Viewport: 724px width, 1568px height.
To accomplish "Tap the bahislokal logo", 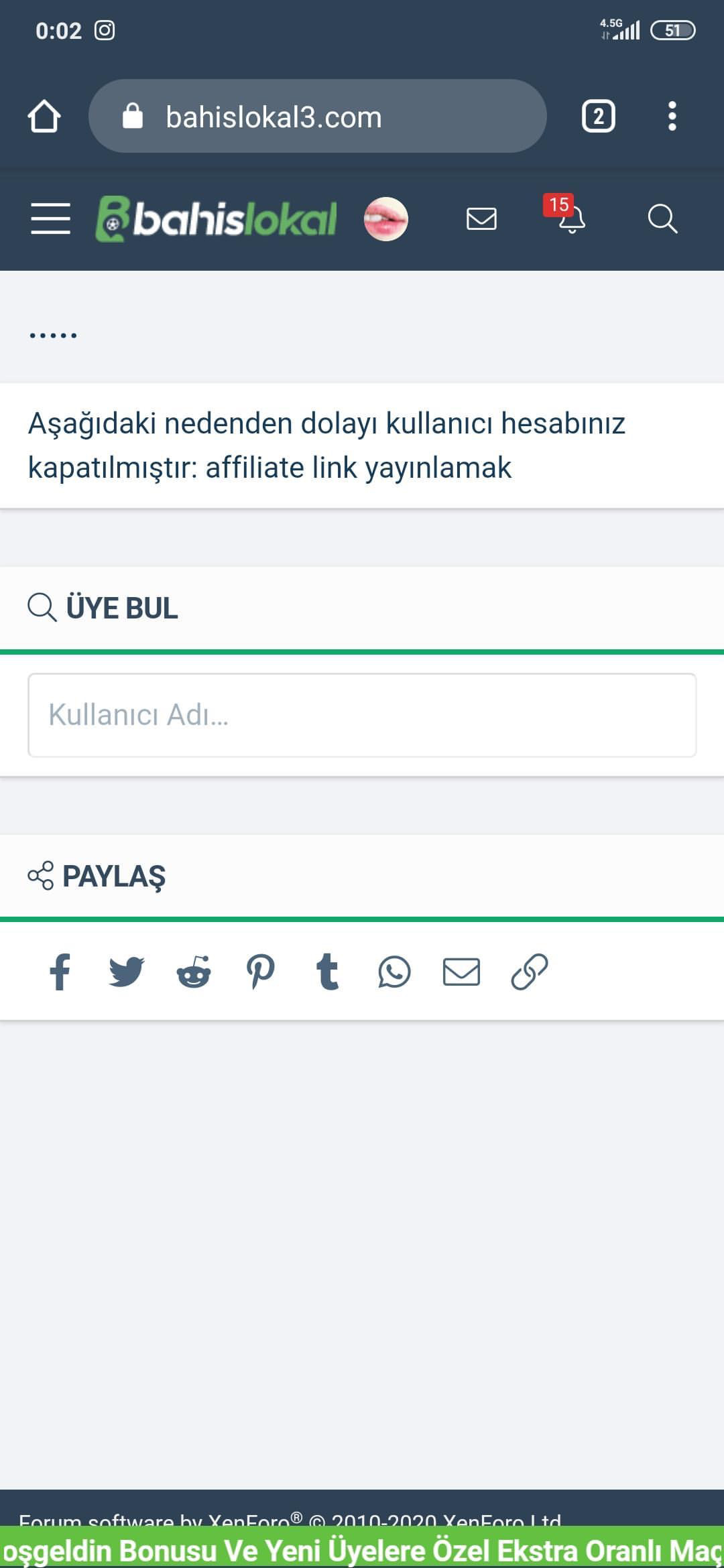I will tap(217, 219).
